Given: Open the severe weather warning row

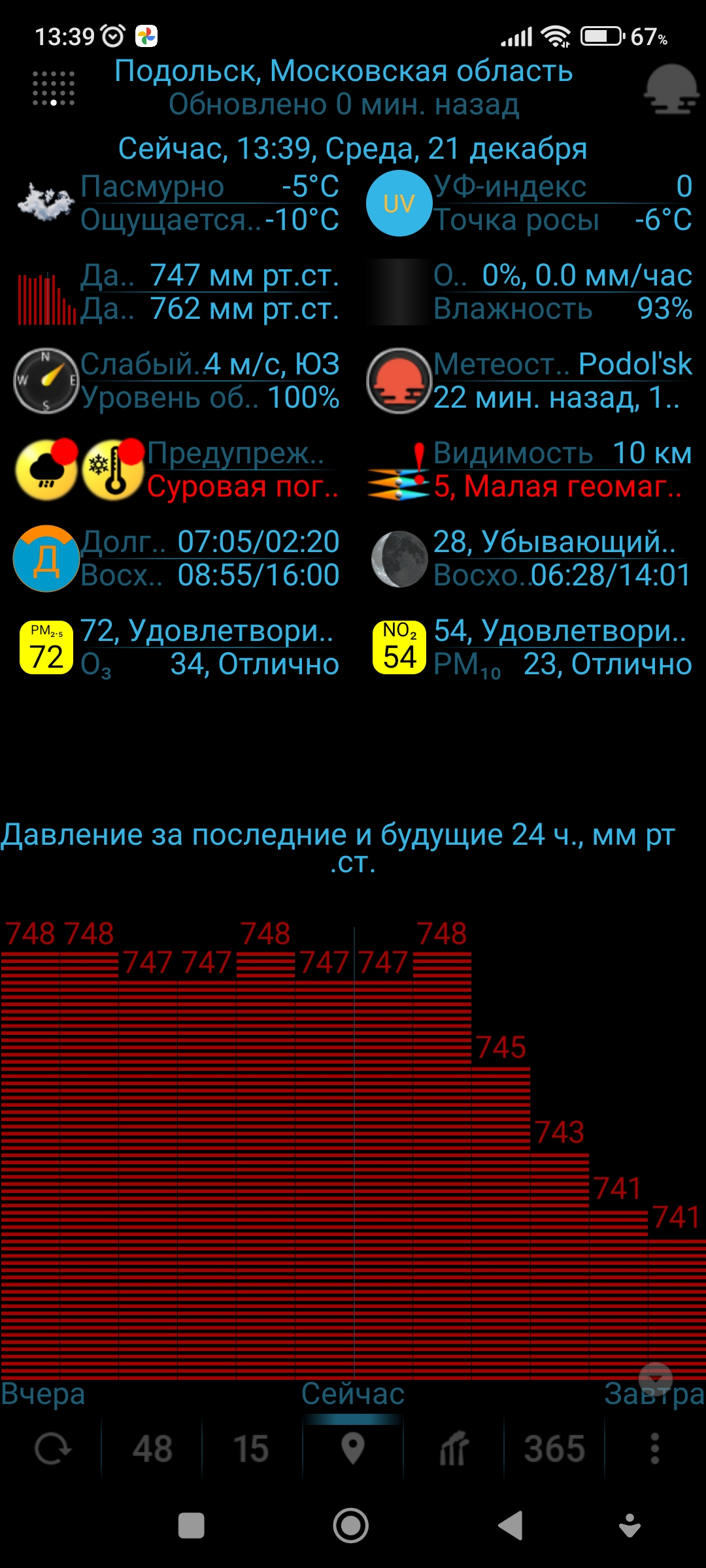Looking at the screenshot, I should tap(177, 470).
